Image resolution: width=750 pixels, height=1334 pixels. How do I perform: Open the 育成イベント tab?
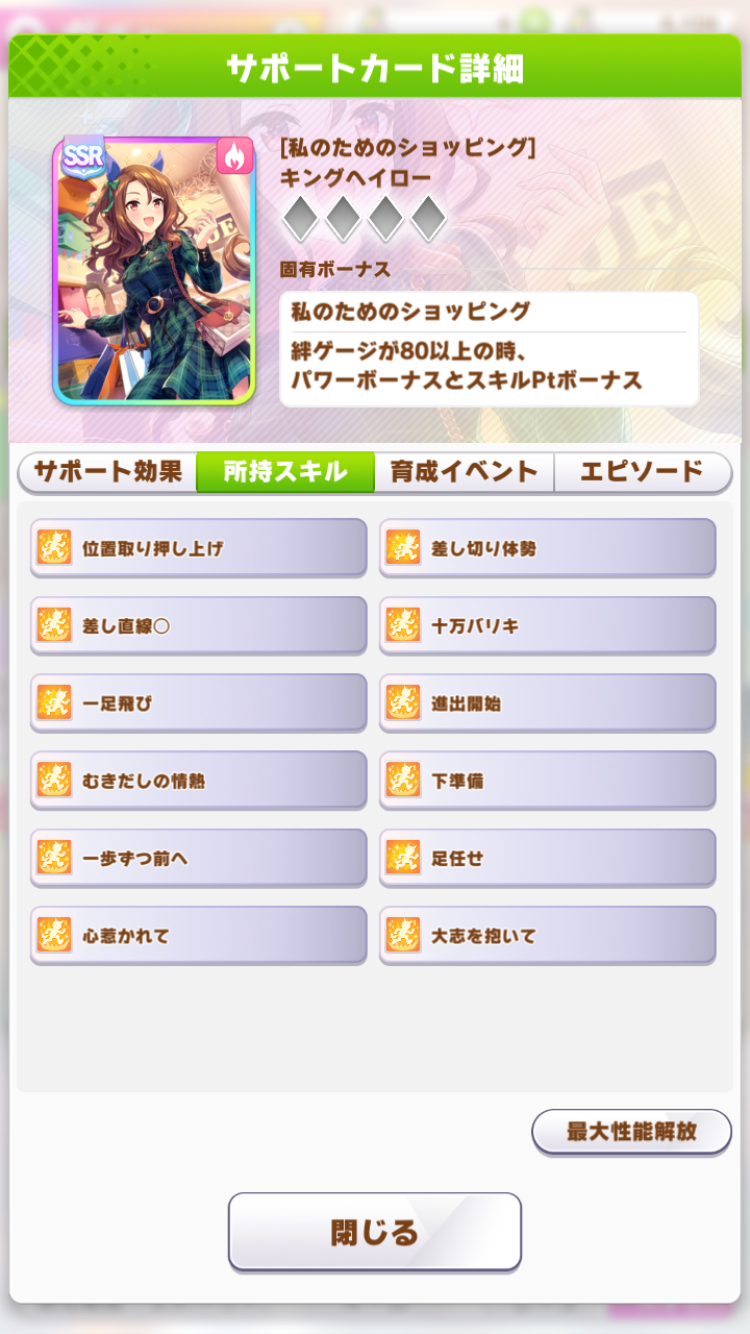click(x=464, y=472)
